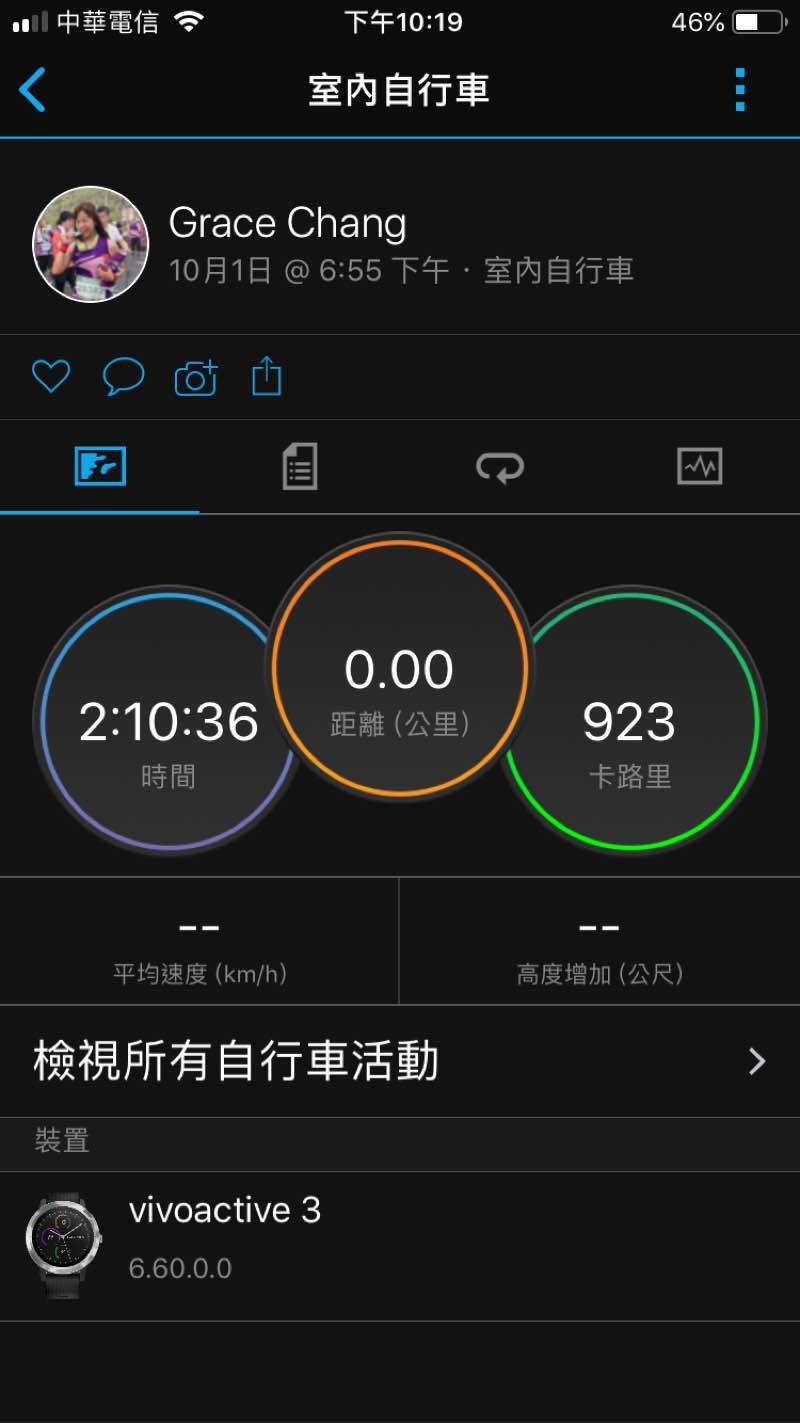
Task: Open the comment bubble icon
Action: [x=123, y=377]
